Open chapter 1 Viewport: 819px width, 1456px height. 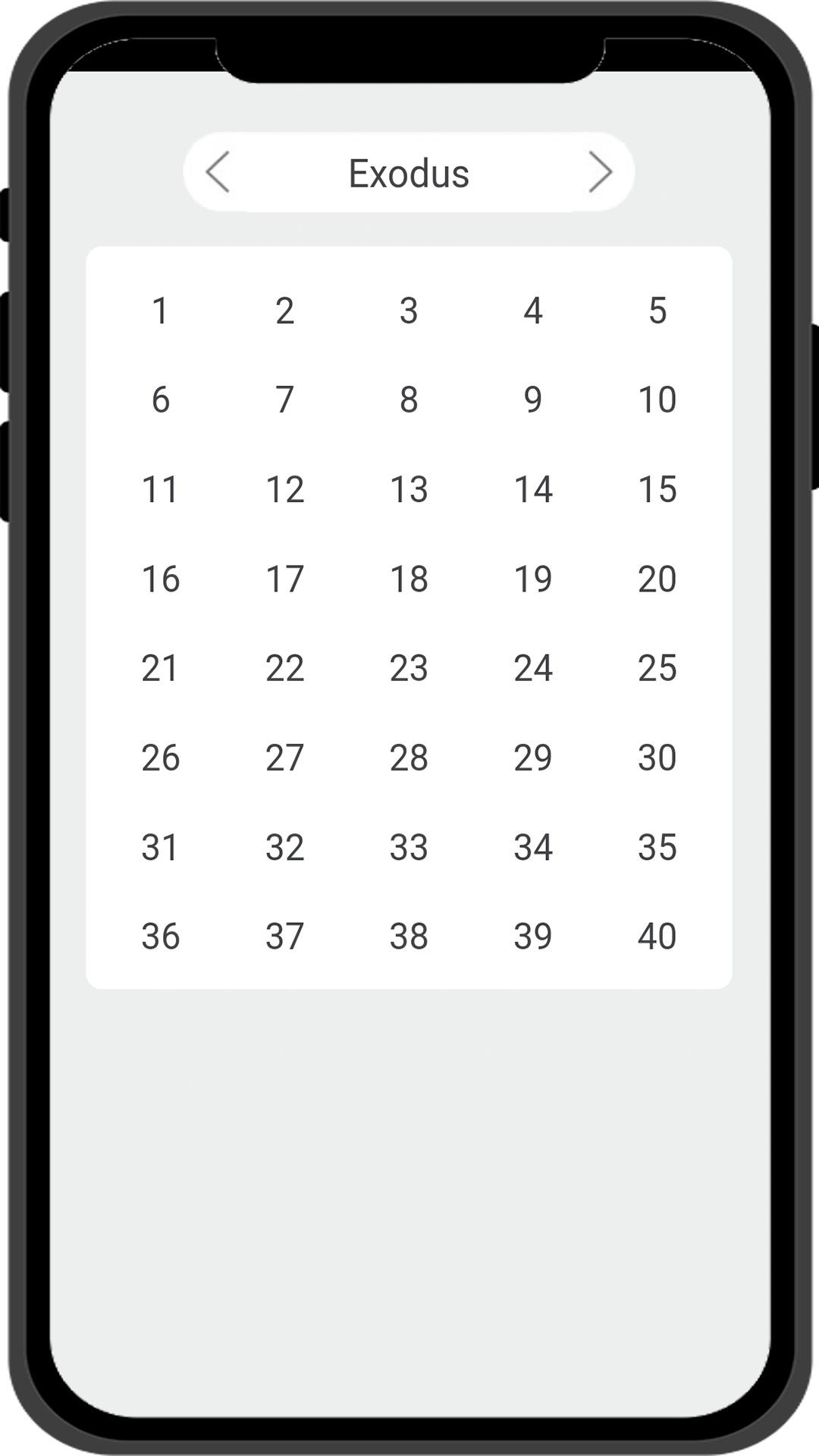coord(160,310)
